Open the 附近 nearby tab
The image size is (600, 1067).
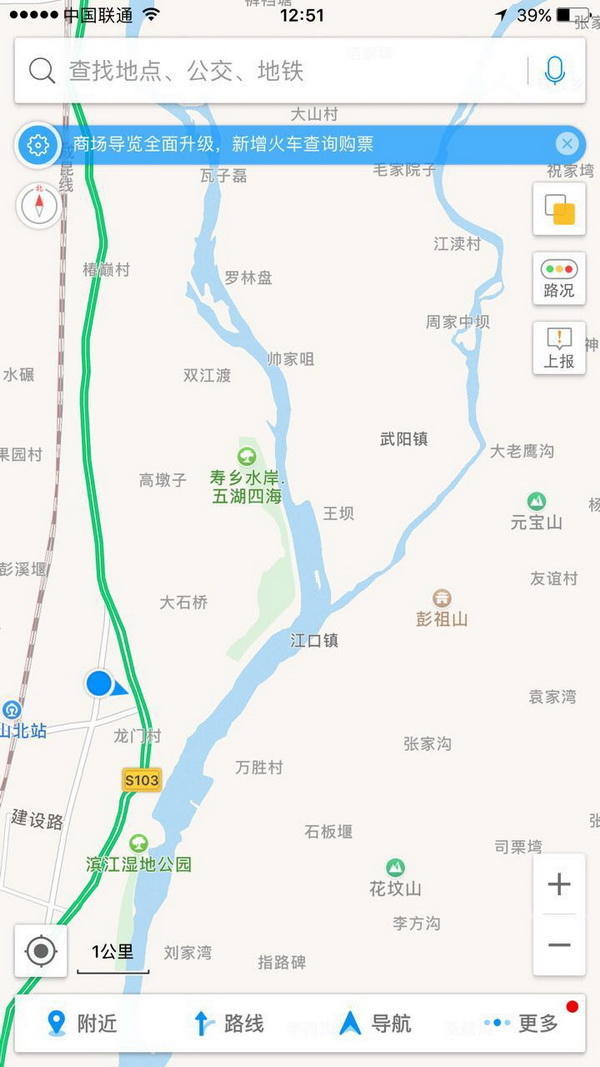82,1023
